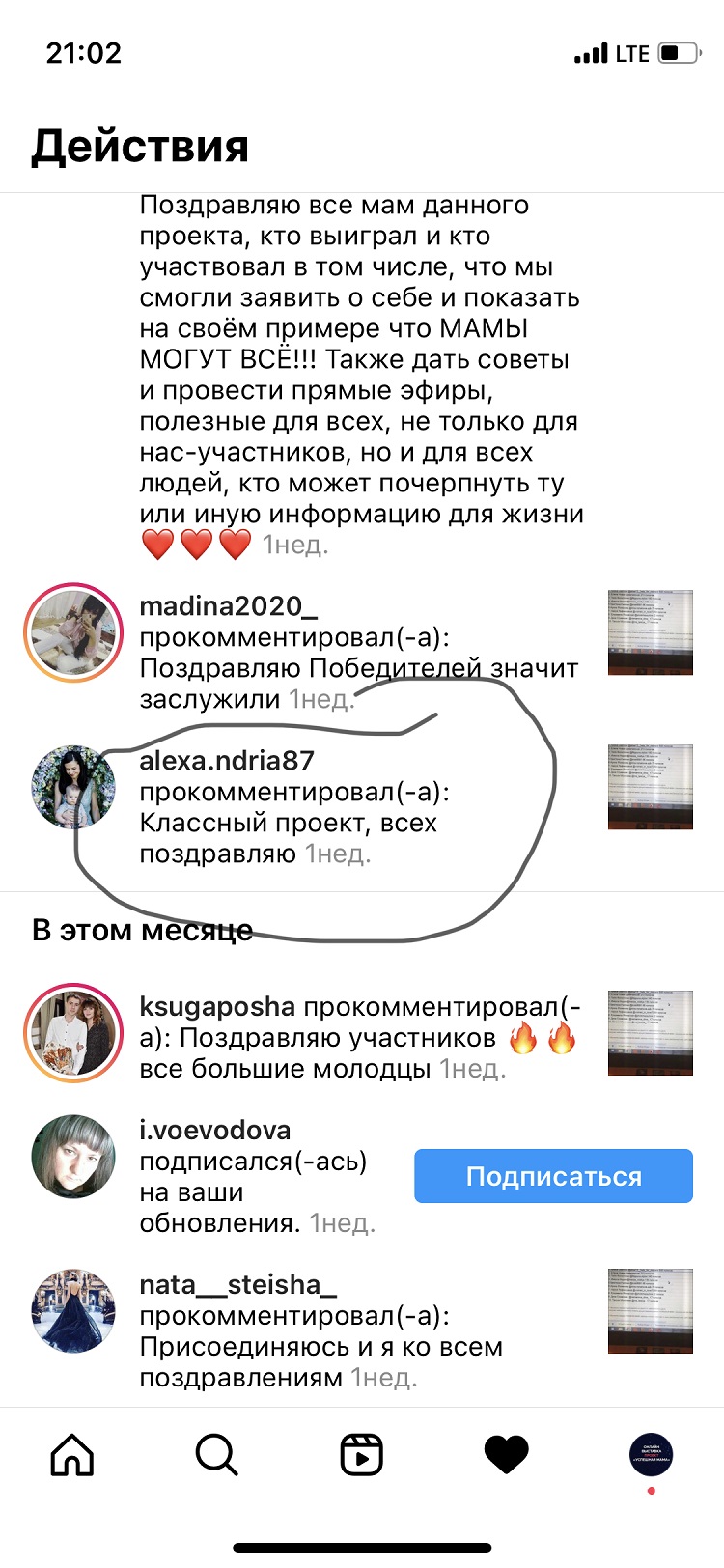Screen dimensions: 724x1568
Task: Open the madina2020_ username link
Action: click(228, 606)
